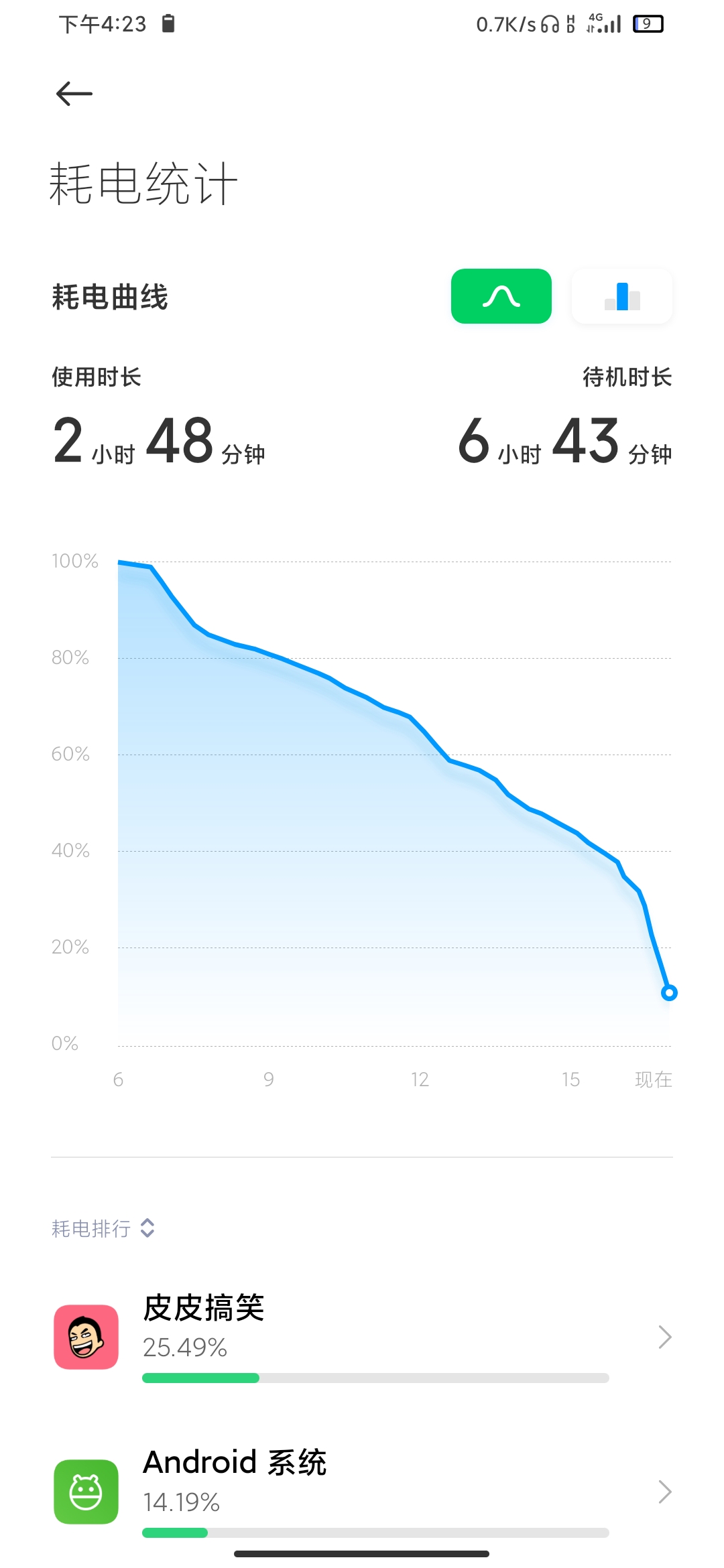This screenshot has width=724, height=1568.
Task: Select the green curve chart view
Action: (x=501, y=296)
